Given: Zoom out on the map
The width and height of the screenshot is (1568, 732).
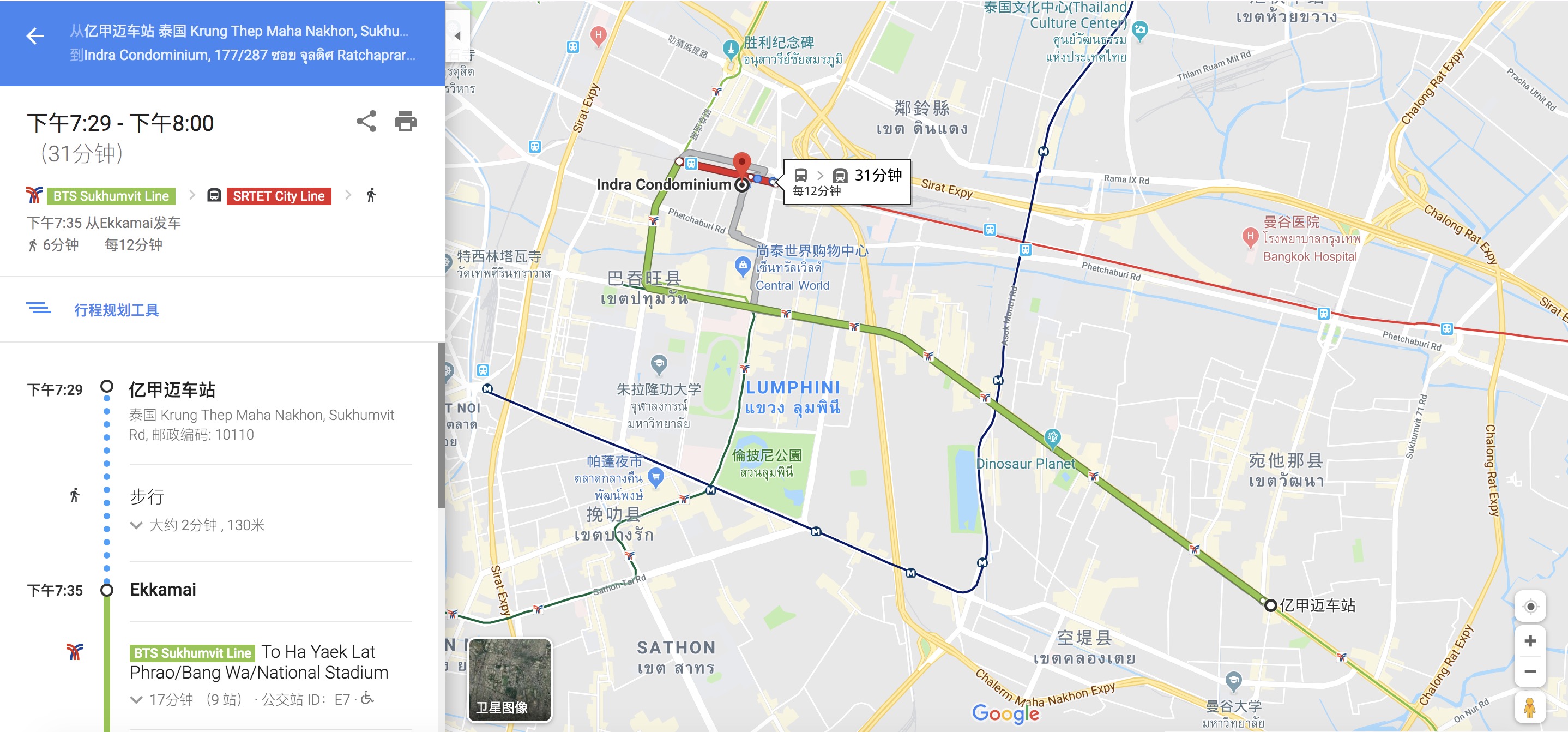Looking at the screenshot, I should click(x=1530, y=671).
